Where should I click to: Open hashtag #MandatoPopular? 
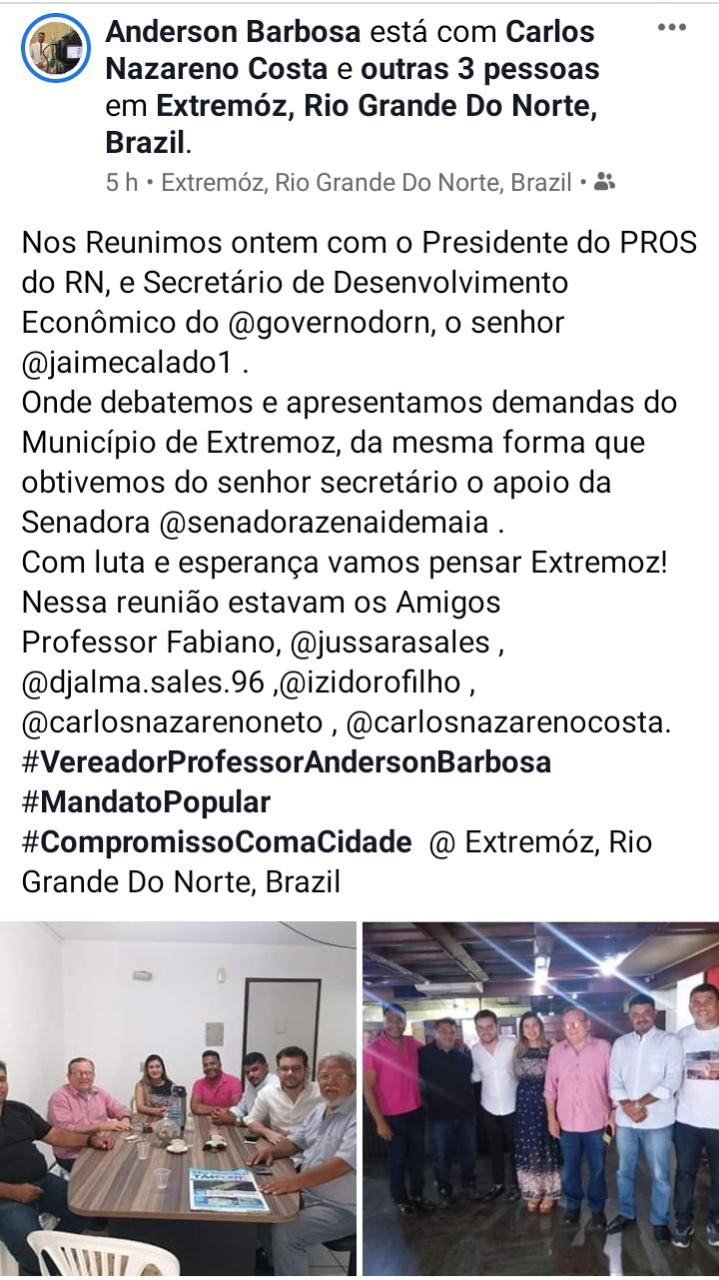(x=146, y=802)
